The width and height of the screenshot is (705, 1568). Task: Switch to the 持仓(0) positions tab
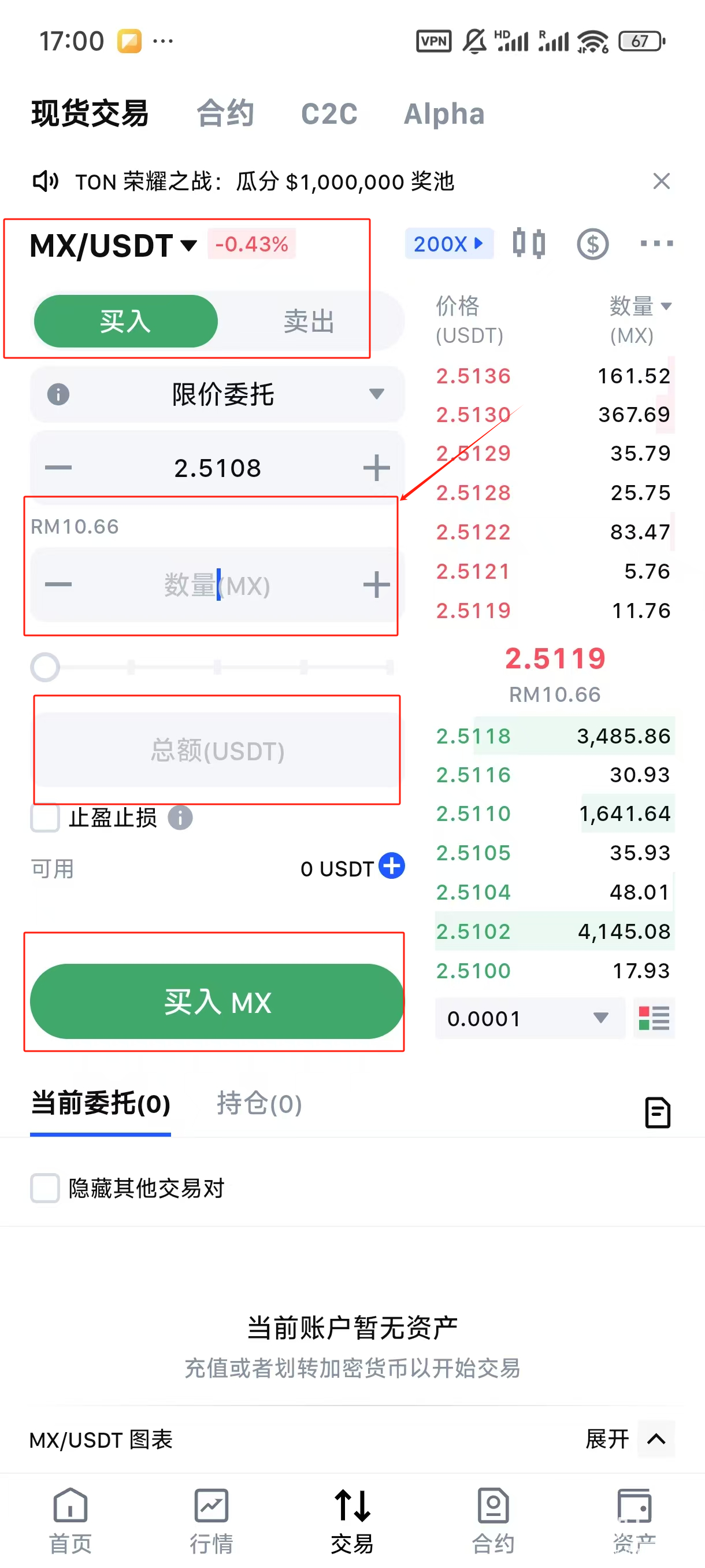coord(259,1104)
